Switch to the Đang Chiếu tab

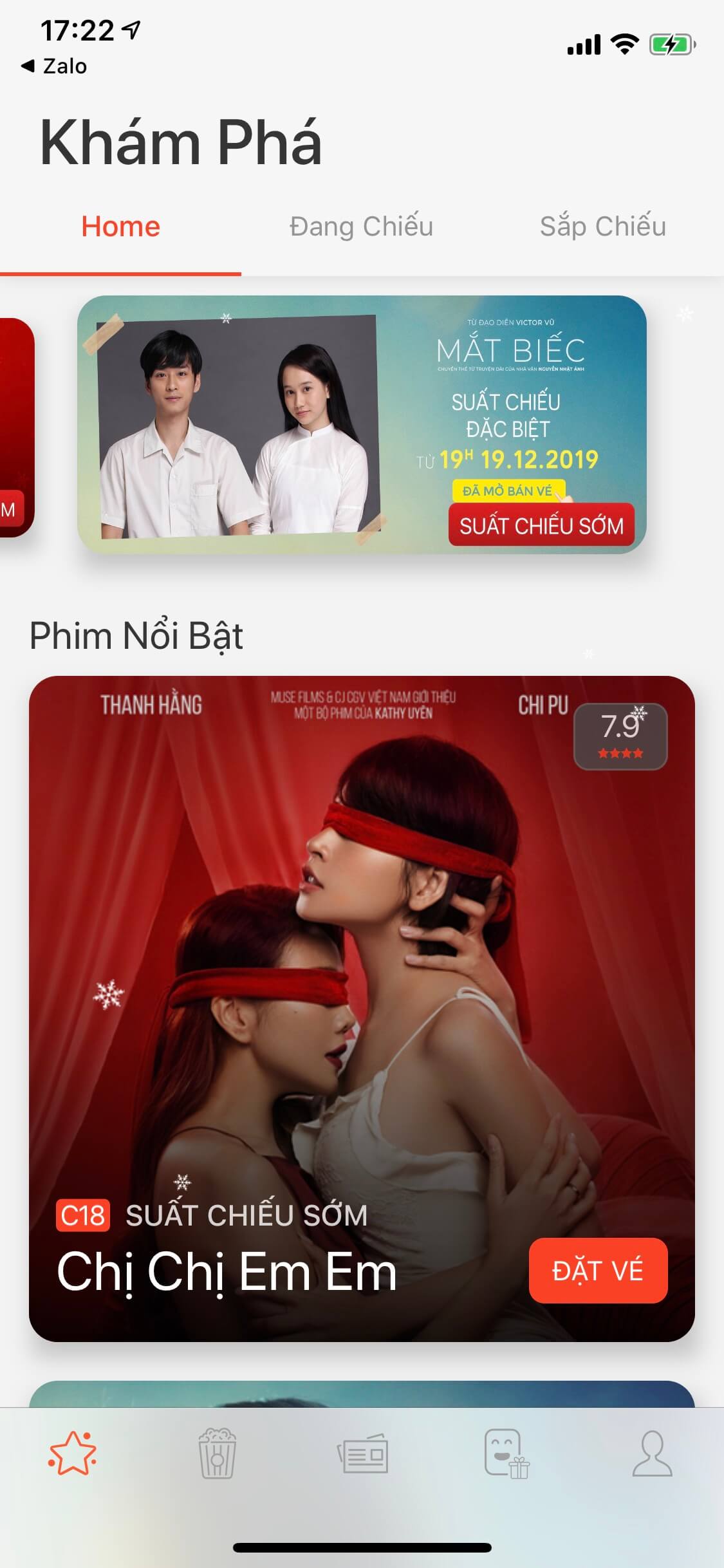click(x=361, y=227)
